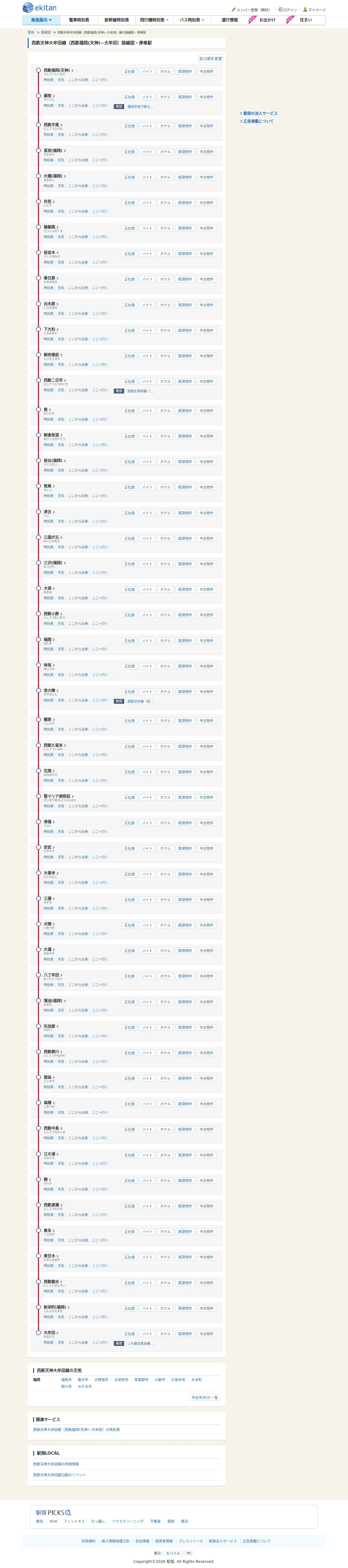Tap the 並び順を変更 button

tap(211, 58)
